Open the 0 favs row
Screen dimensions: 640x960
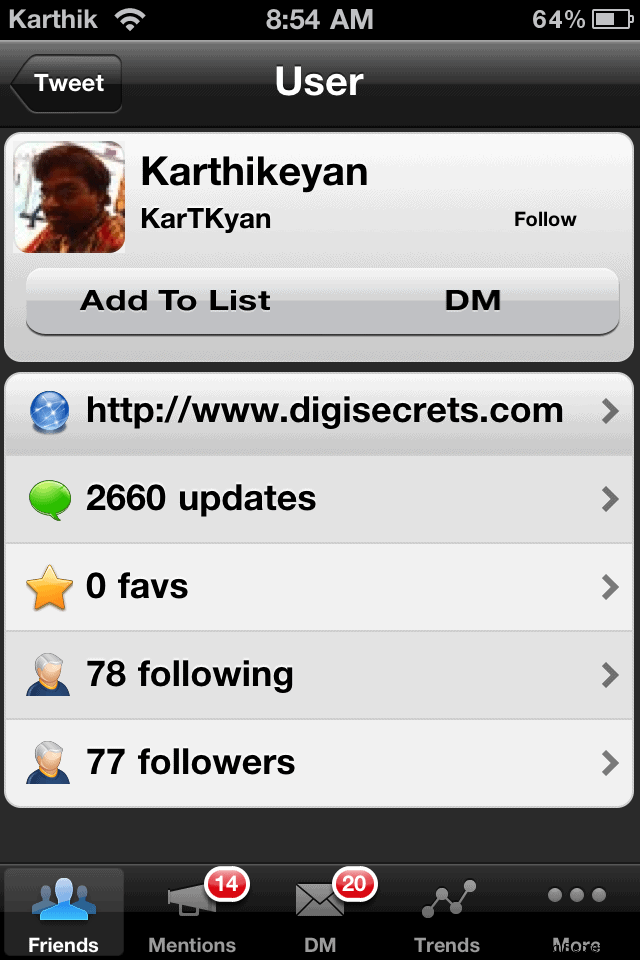(x=319, y=587)
